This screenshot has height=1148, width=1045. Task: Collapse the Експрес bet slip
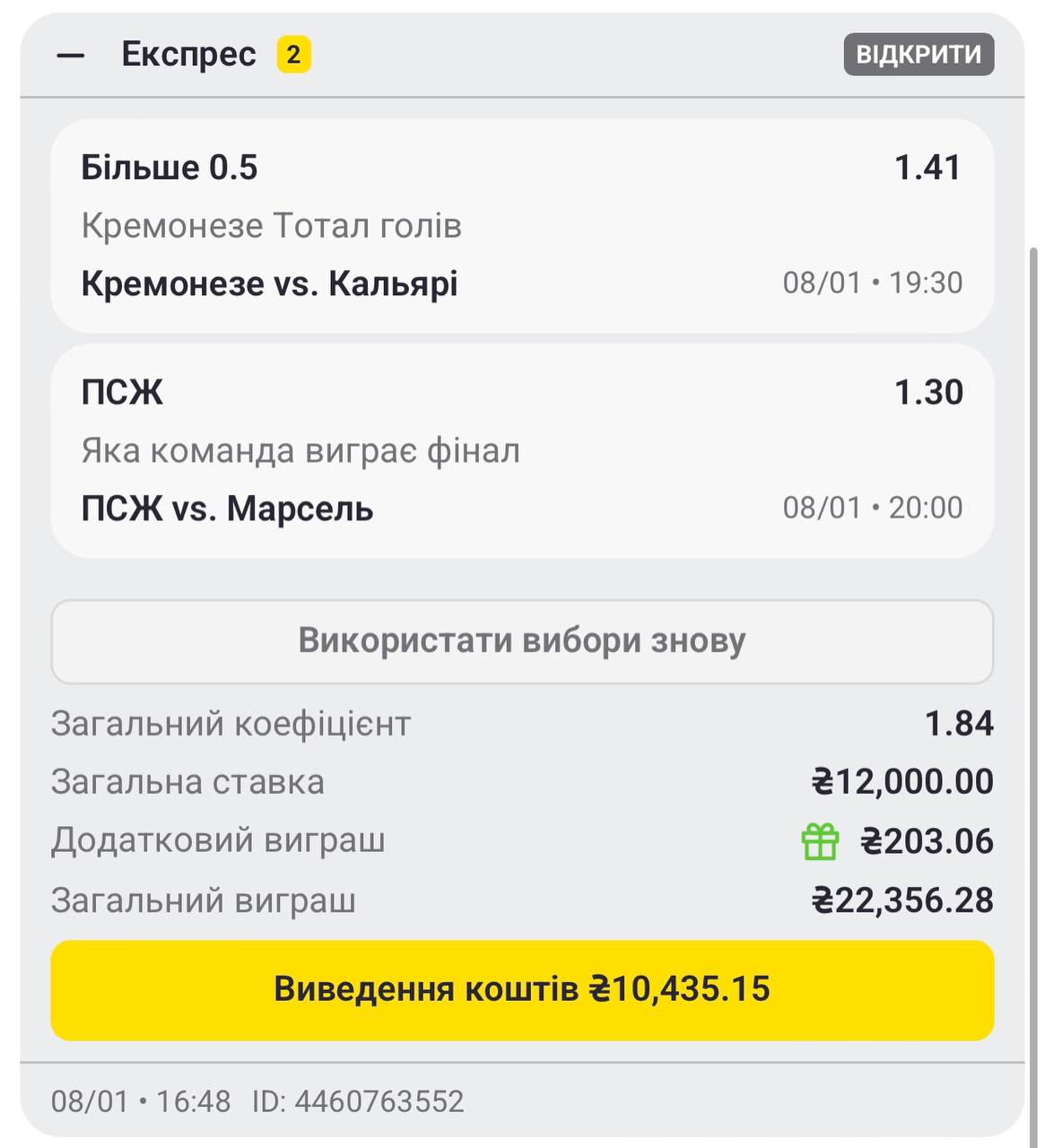point(71,56)
